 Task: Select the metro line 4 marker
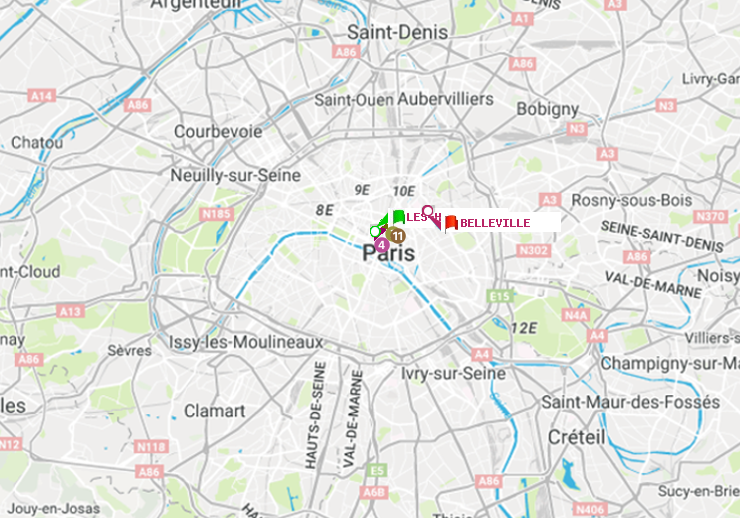(x=381, y=244)
